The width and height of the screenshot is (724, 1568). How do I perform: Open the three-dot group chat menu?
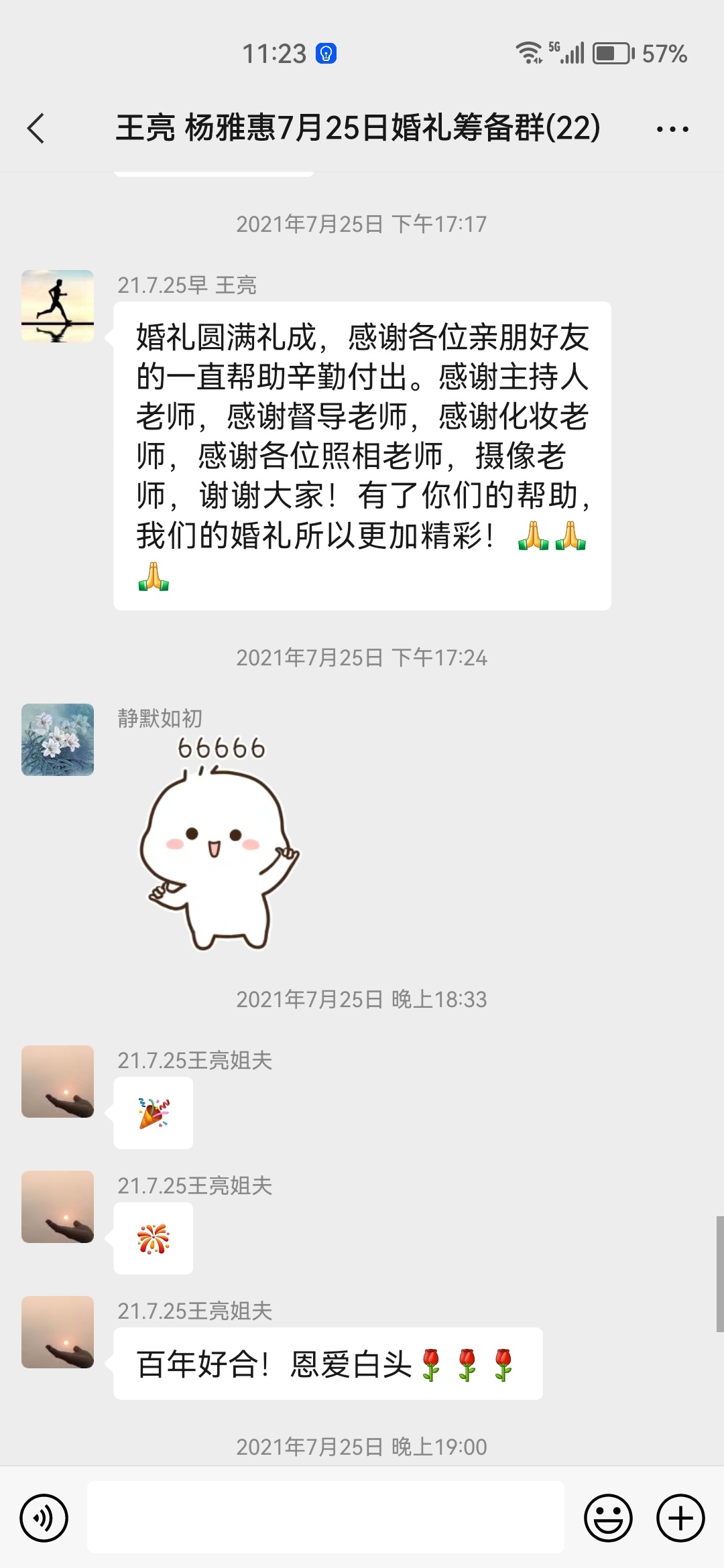(672, 129)
